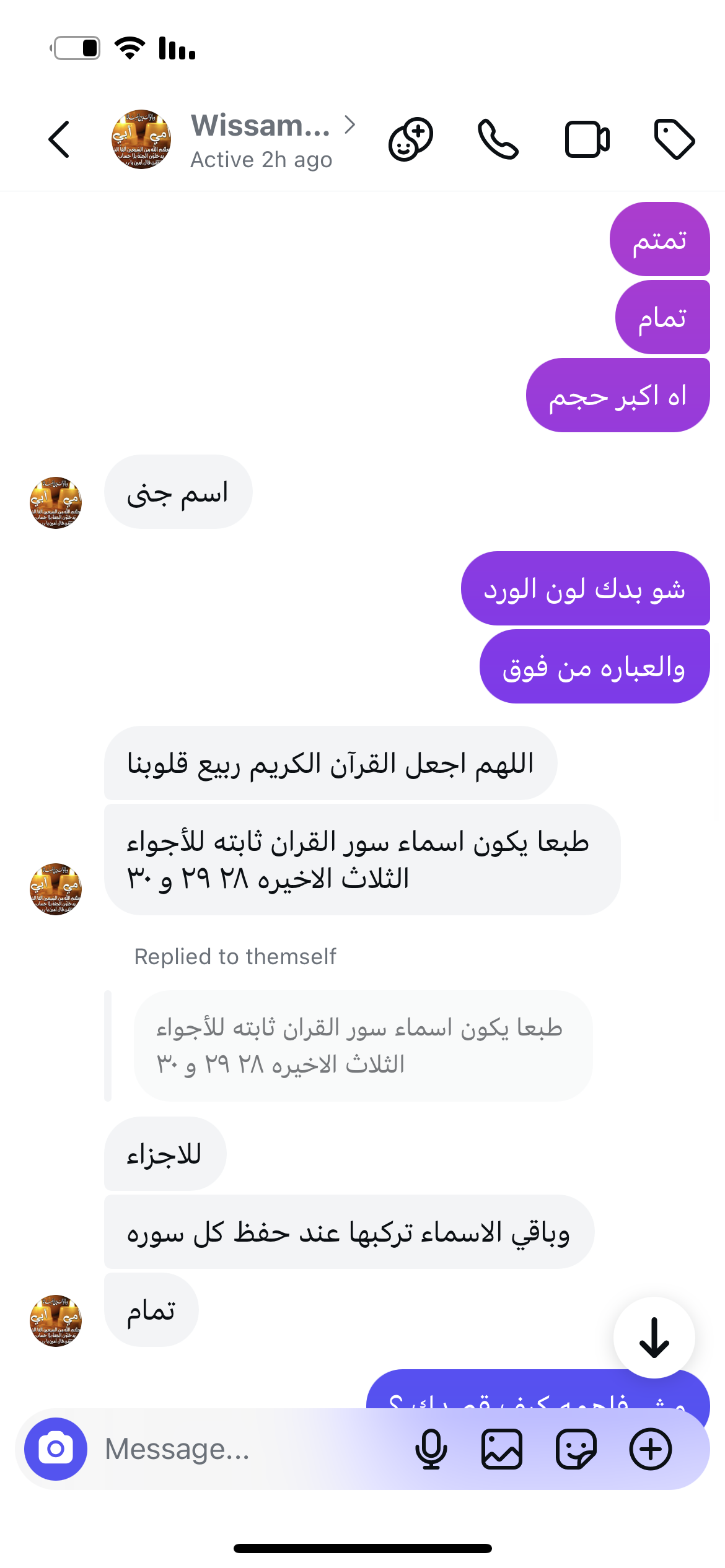
Task: Open Wissam's profile picture in header
Action: click(141, 139)
